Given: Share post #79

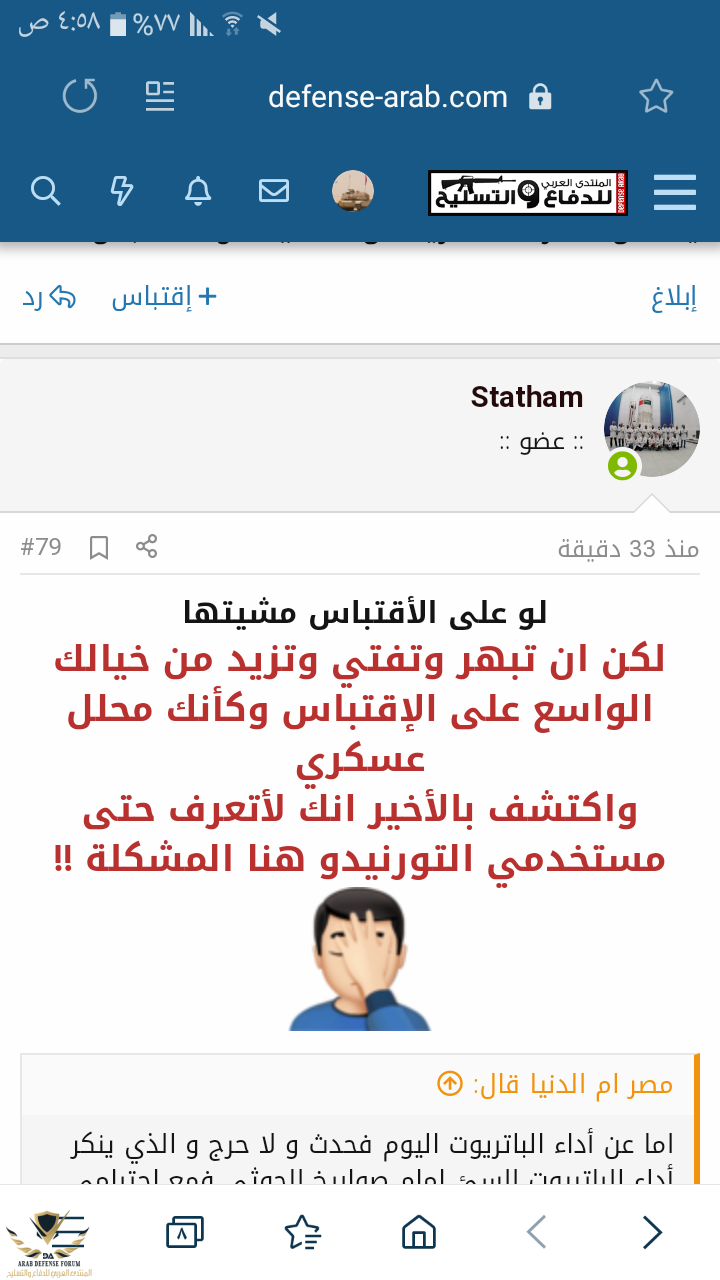Looking at the screenshot, I should pyautogui.click(x=147, y=547).
